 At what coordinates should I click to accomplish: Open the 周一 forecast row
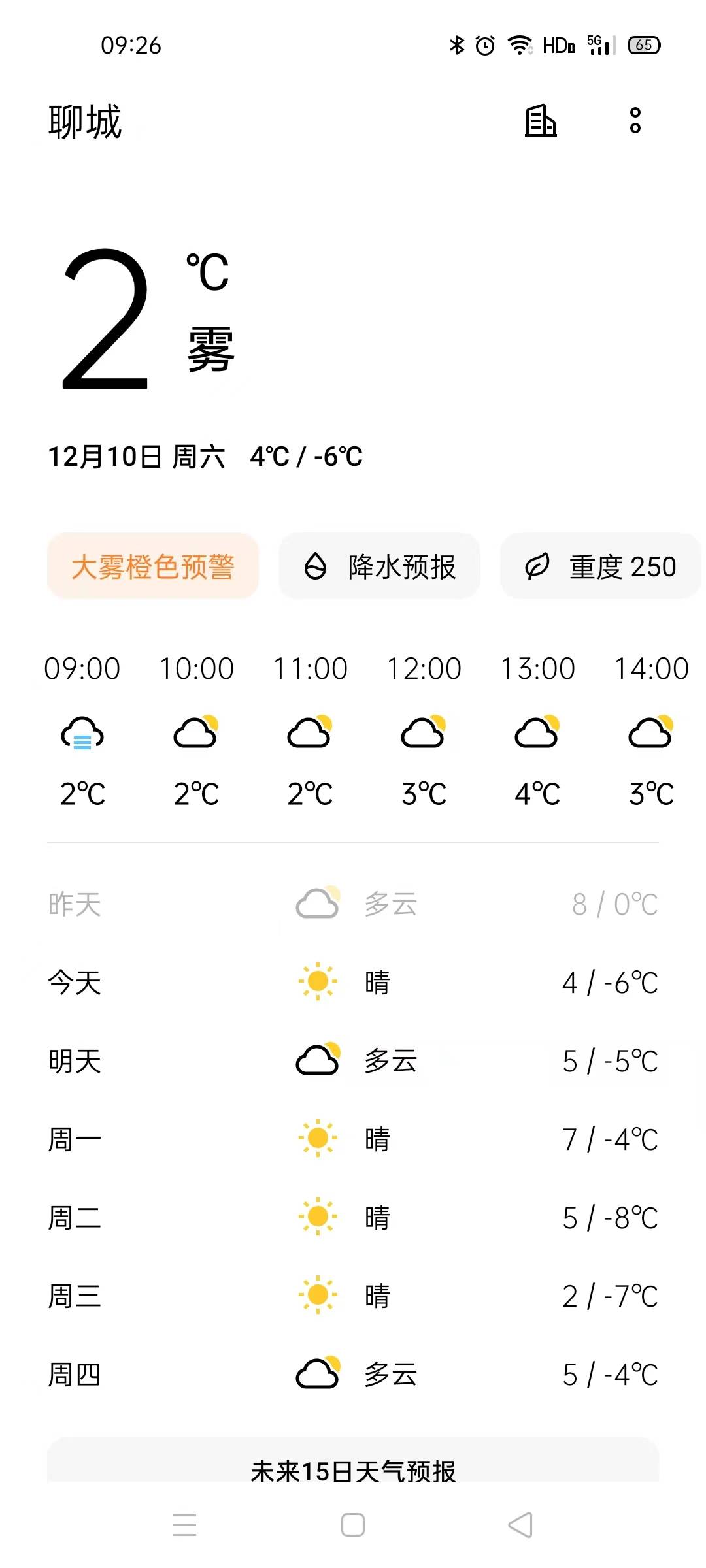tap(353, 1139)
